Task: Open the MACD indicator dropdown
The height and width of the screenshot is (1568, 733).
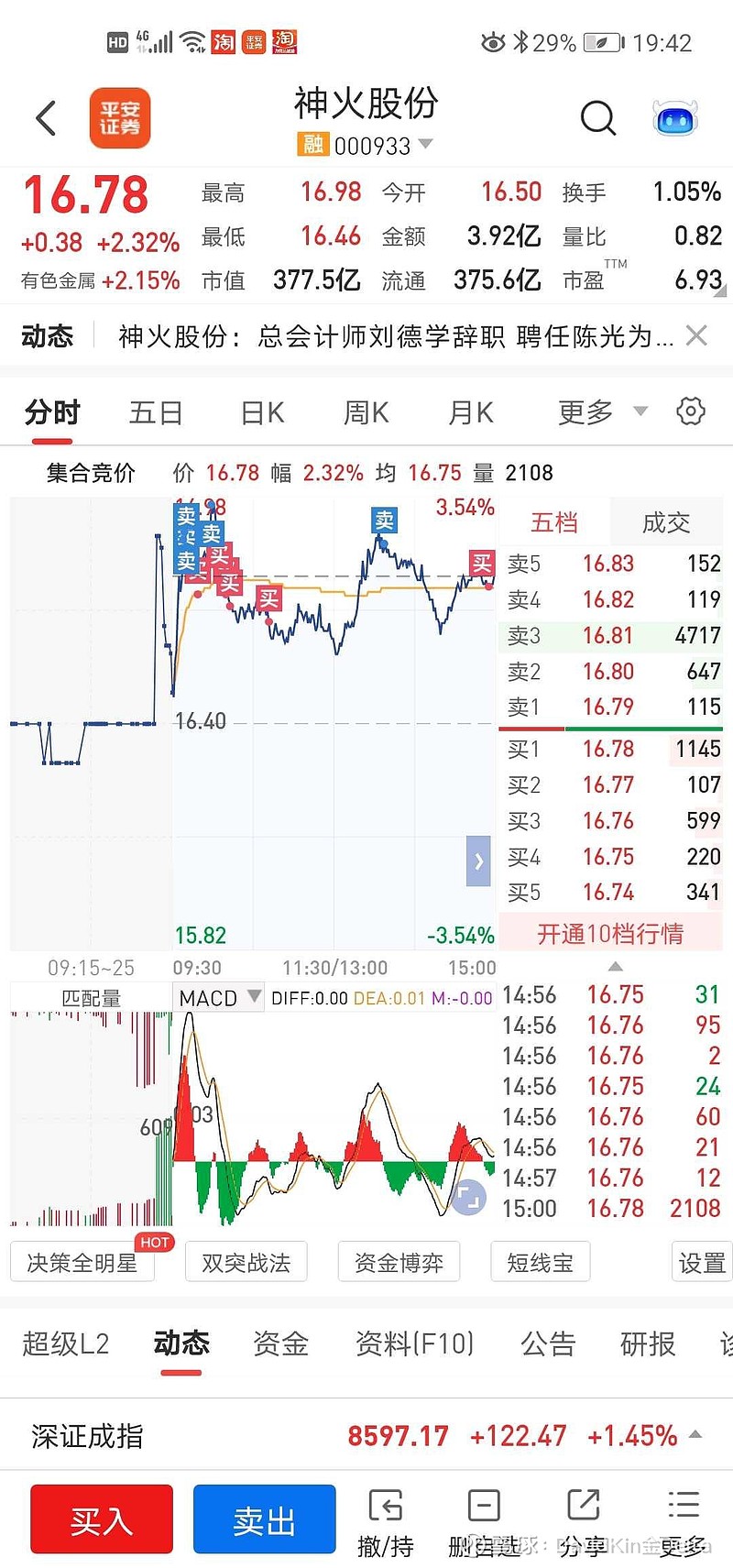Action: coord(219,998)
